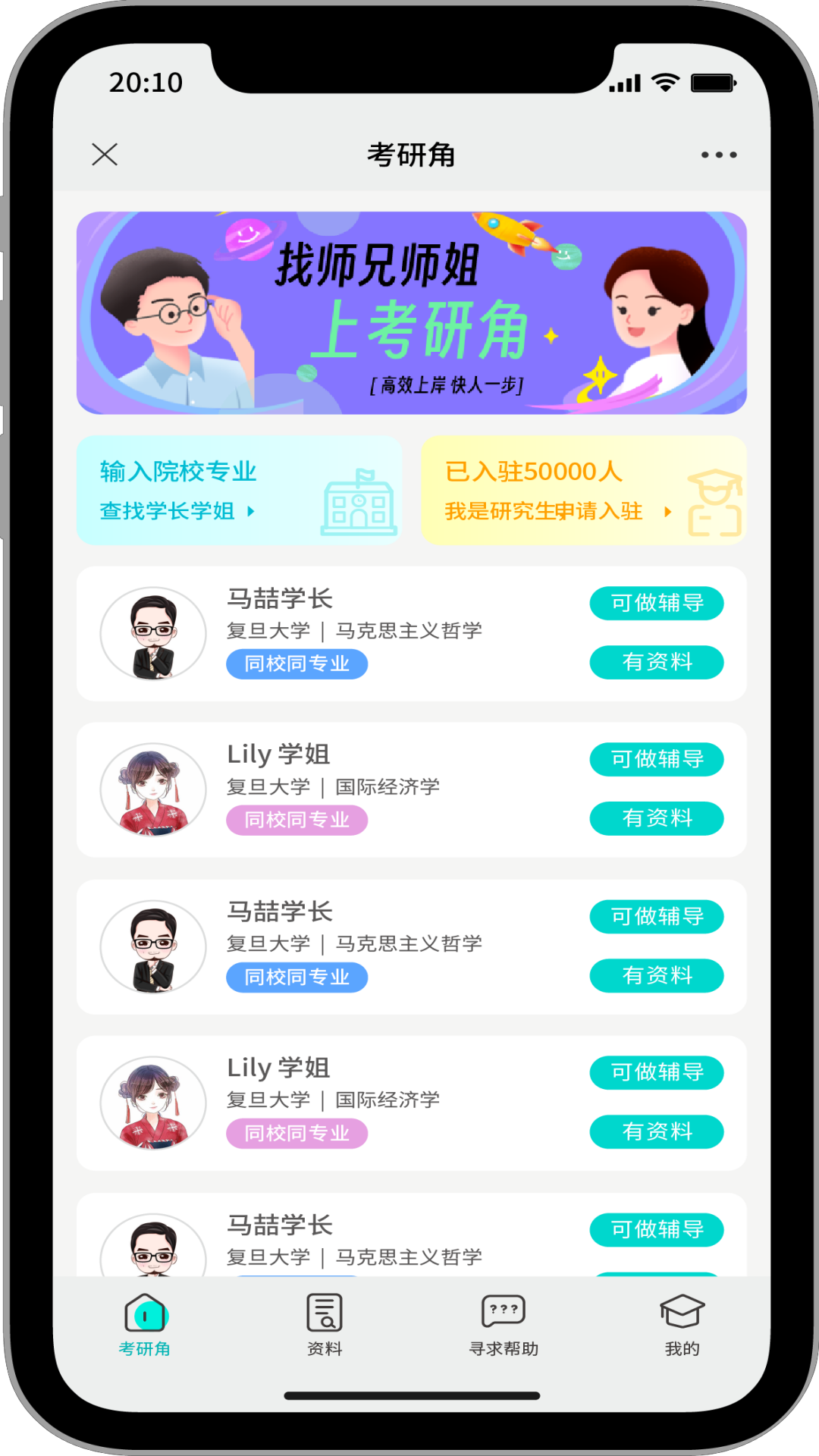Switch to the 资料 tab
The width and height of the screenshot is (819, 1456).
point(325,1324)
